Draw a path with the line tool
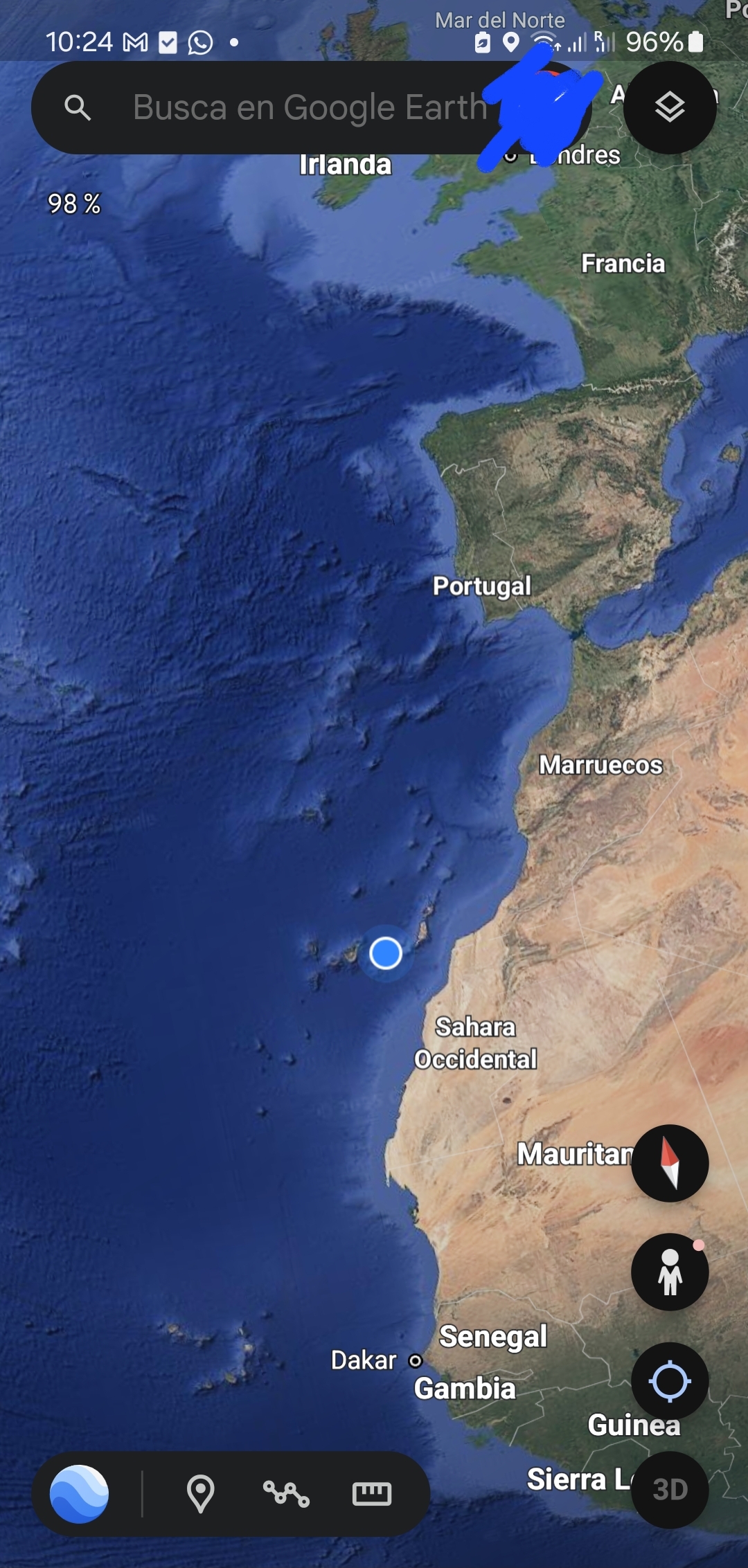Viewport: 748px width, 1568px height. (286, 1494)
